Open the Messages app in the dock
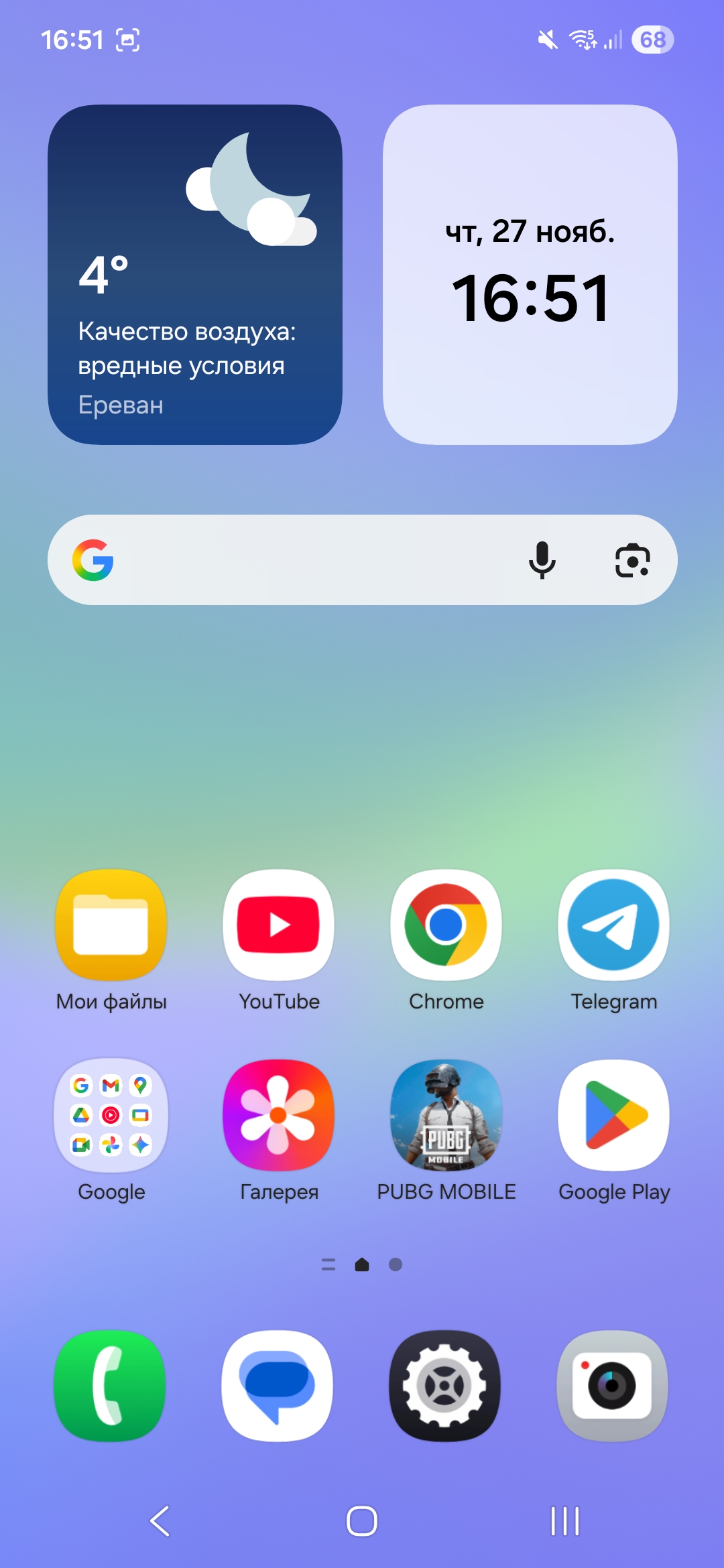Image resolution: width=724 pixels, height=1568 pixels. [x=278, y=1386]
